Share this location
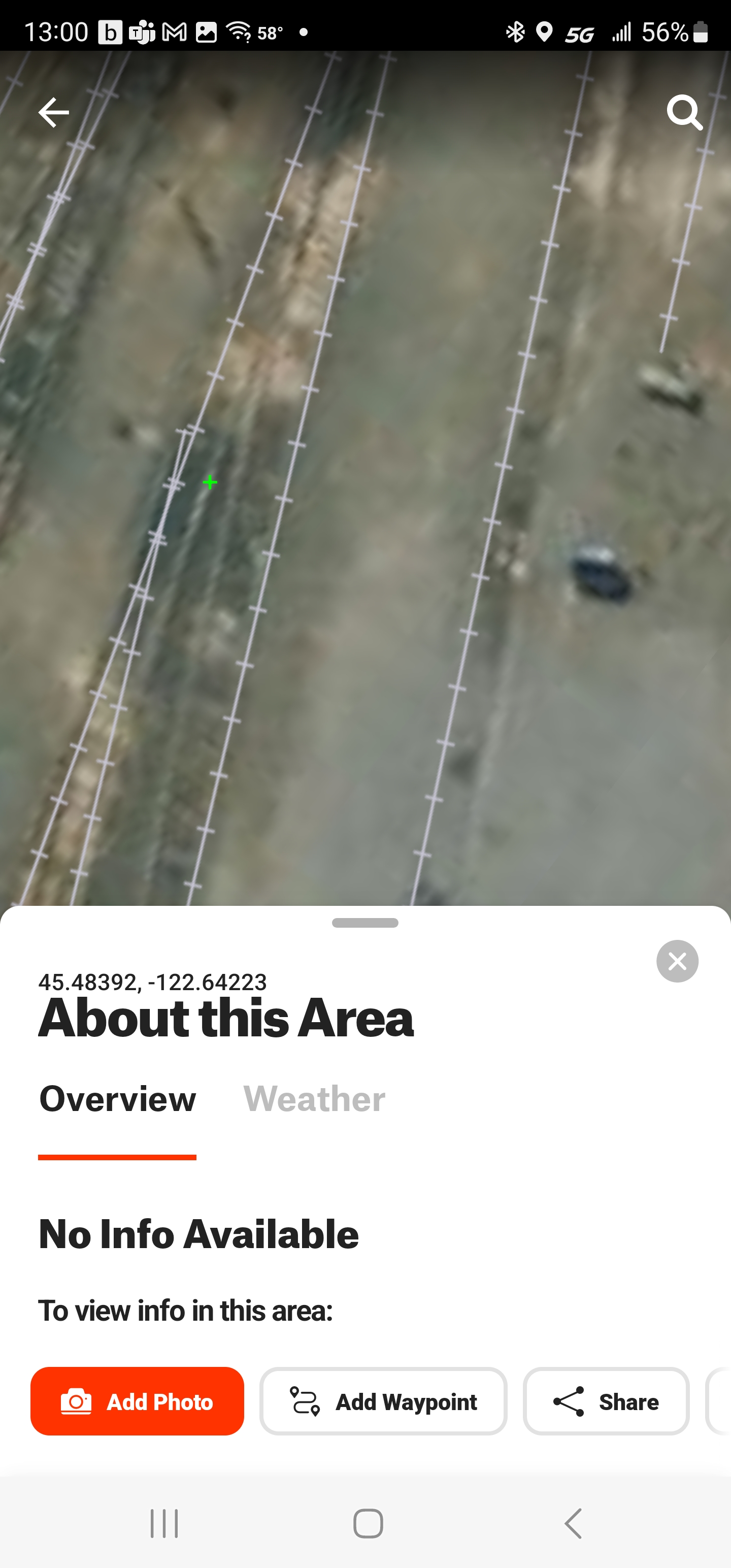This screenshot has width=731, height=1568. (606, 1401)
